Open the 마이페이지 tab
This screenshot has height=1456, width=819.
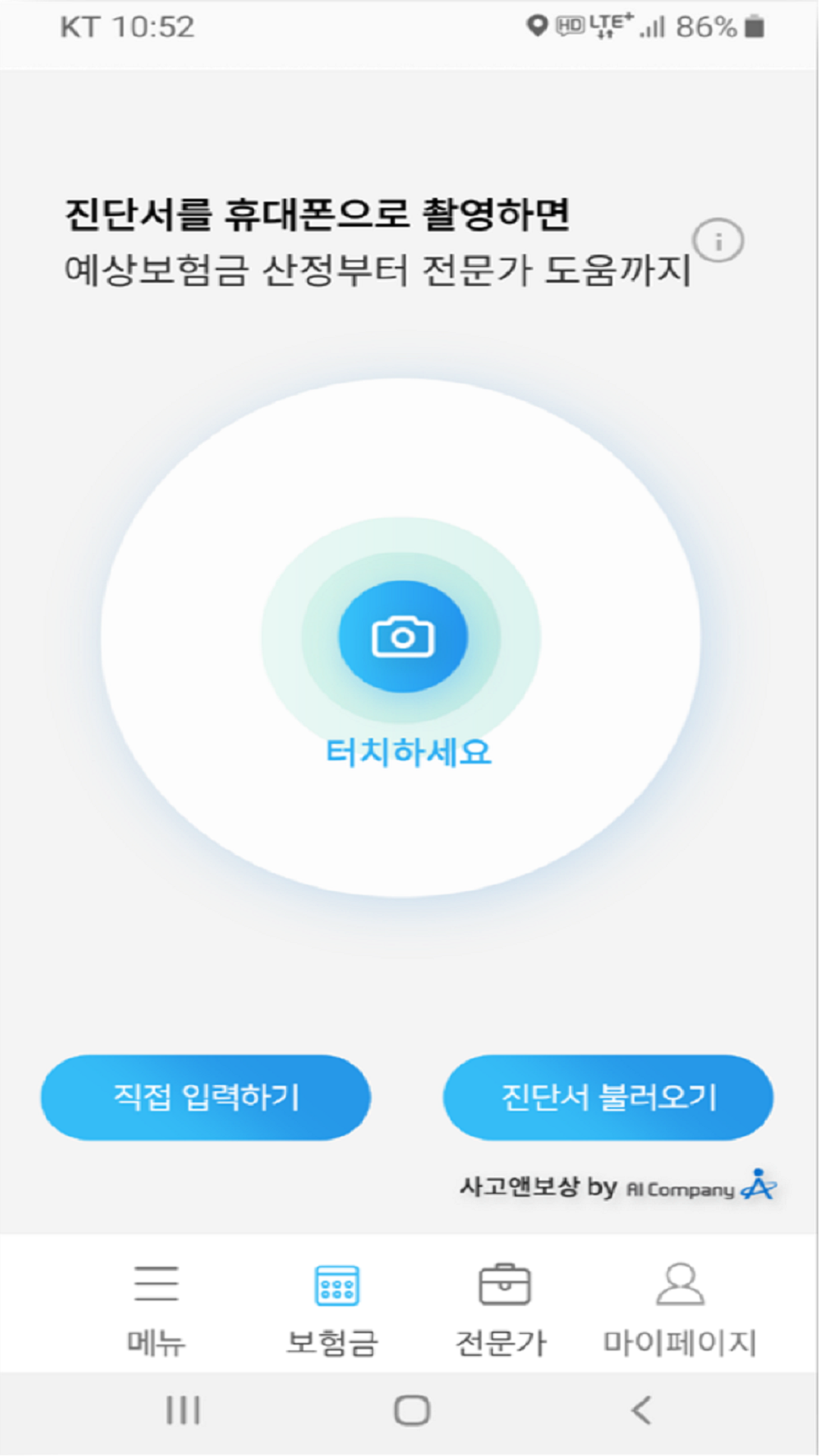pos(680,1308)
